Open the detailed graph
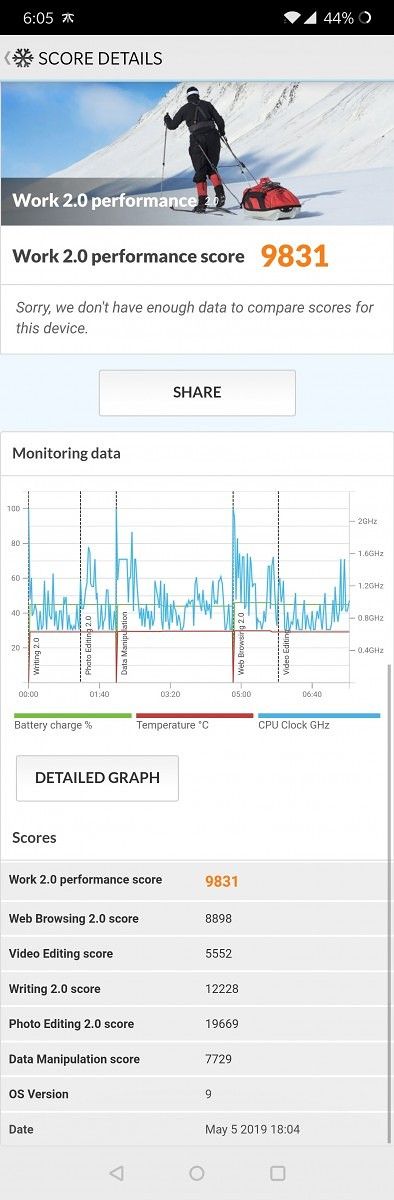The image size is (394, 1200). click(x=97, y=778)
